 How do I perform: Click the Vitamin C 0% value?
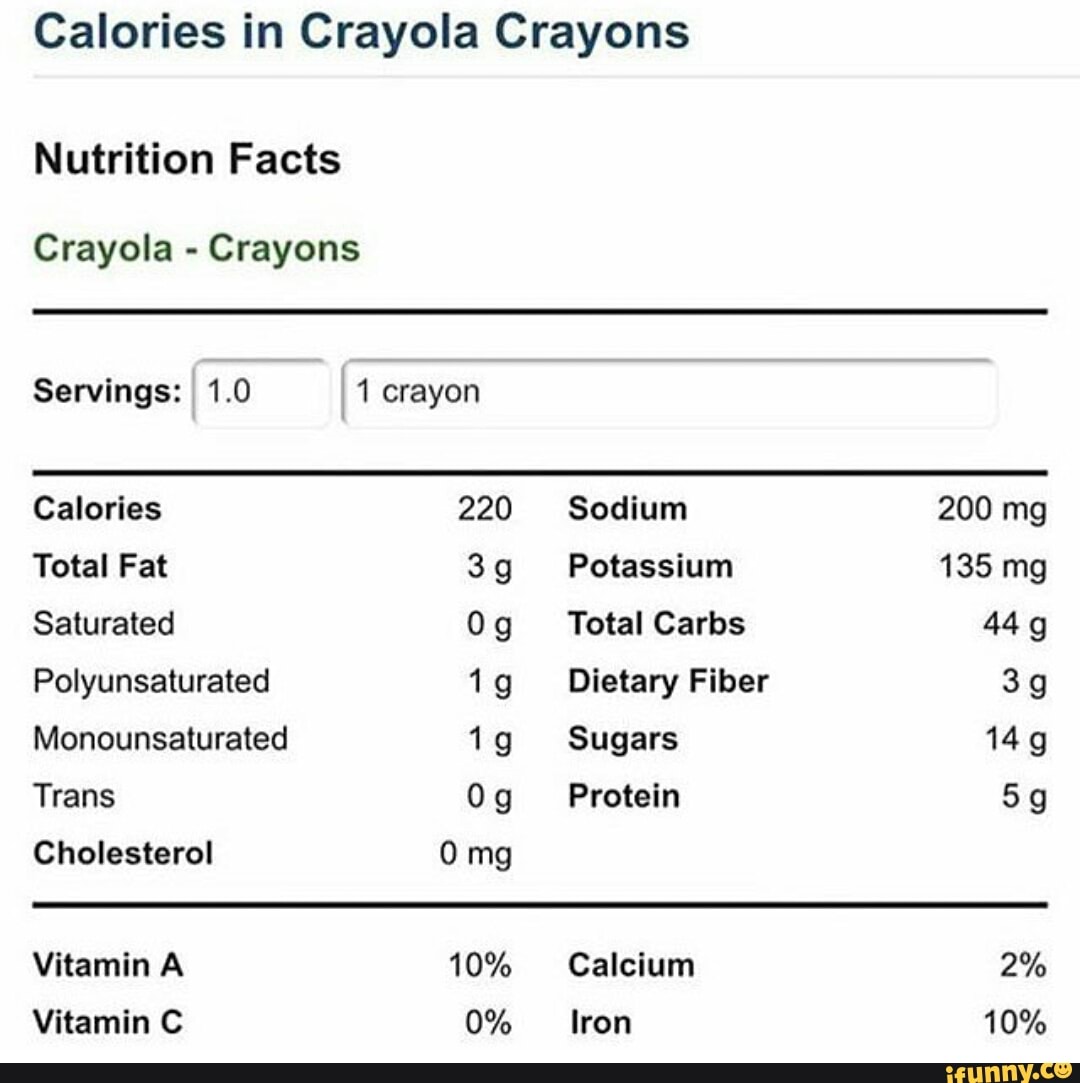coord(488,1022)
